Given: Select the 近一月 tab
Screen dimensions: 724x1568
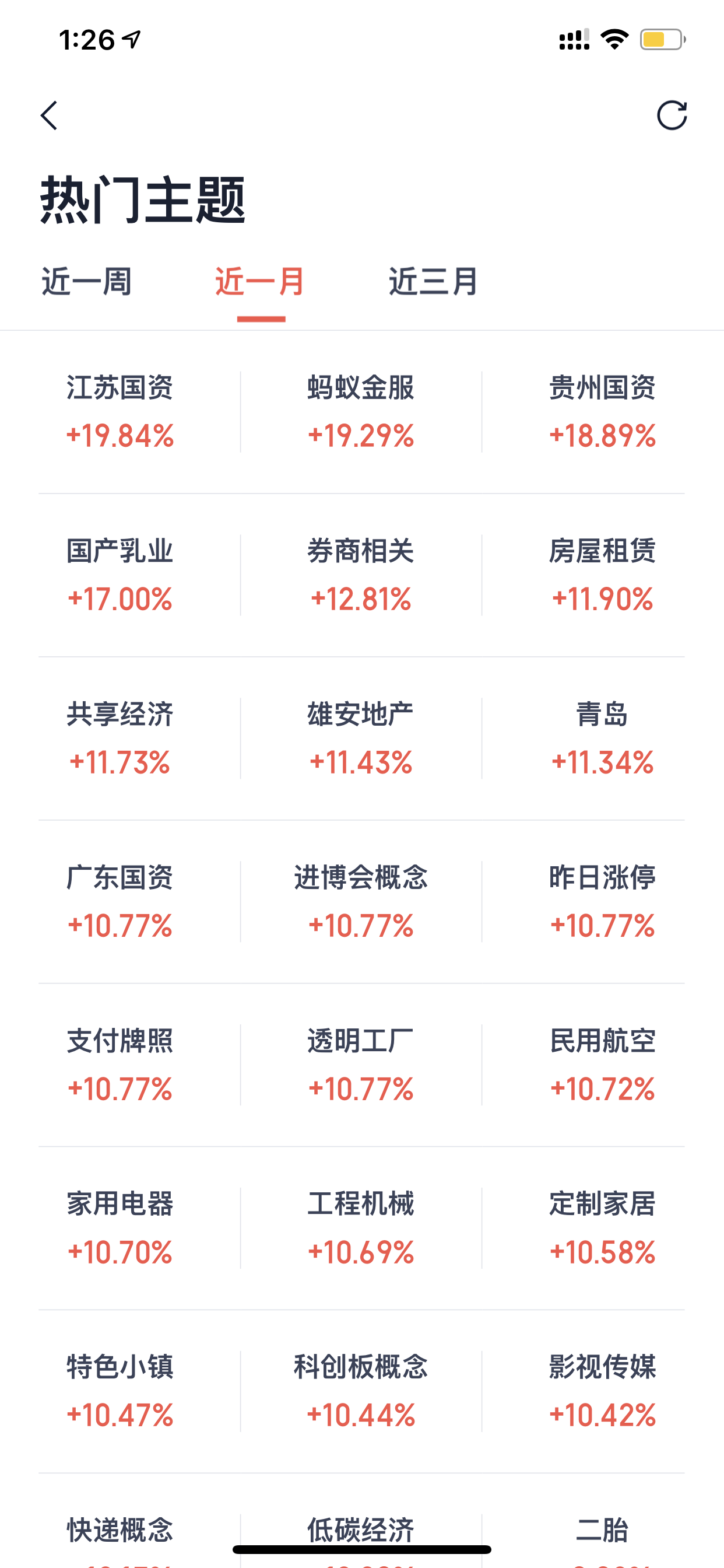Looking at the screenshot, I should click(261, 282).
